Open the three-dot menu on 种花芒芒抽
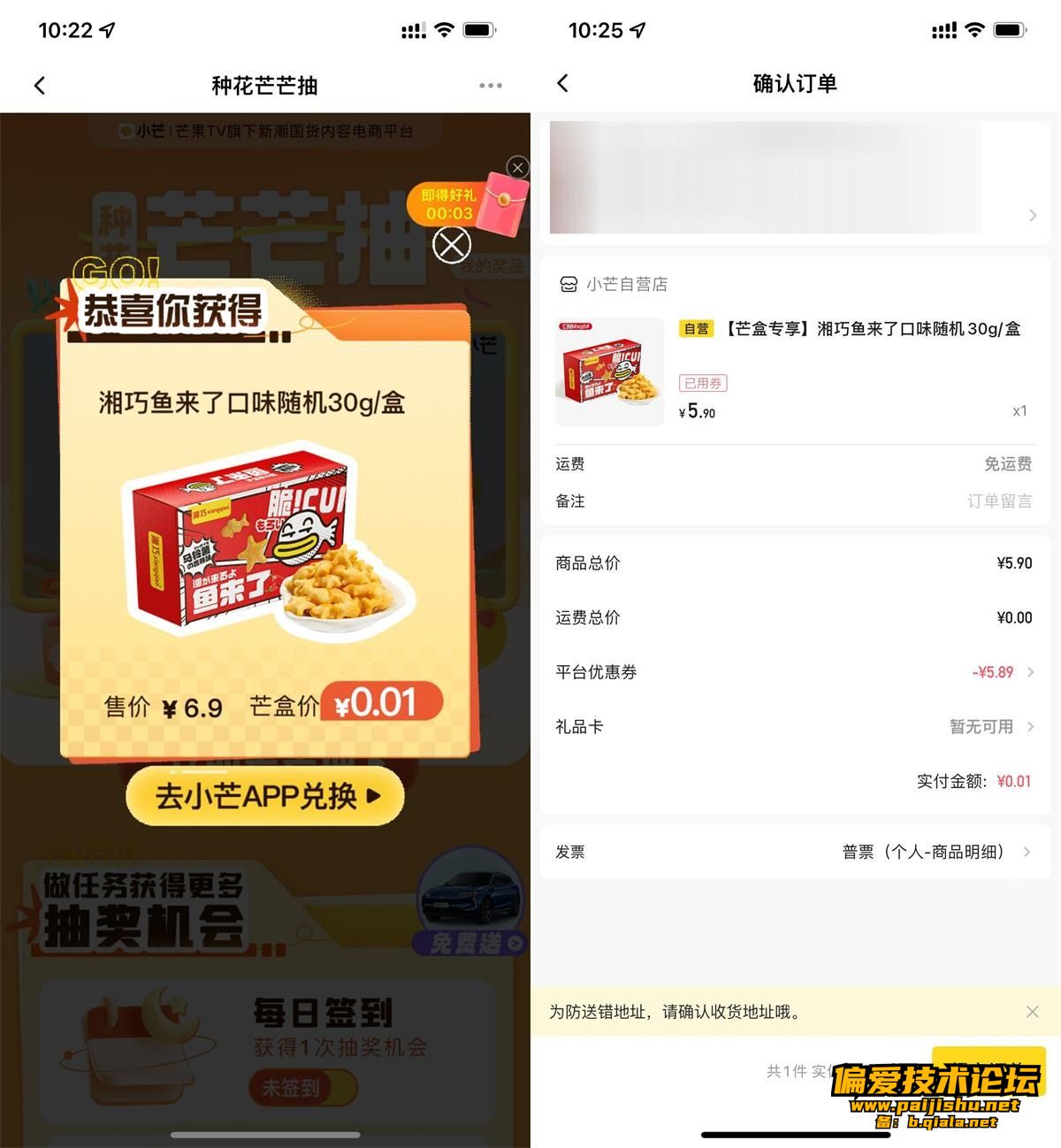The image size is (1061, 1148). pyautogui.click(x=490, y=85)
